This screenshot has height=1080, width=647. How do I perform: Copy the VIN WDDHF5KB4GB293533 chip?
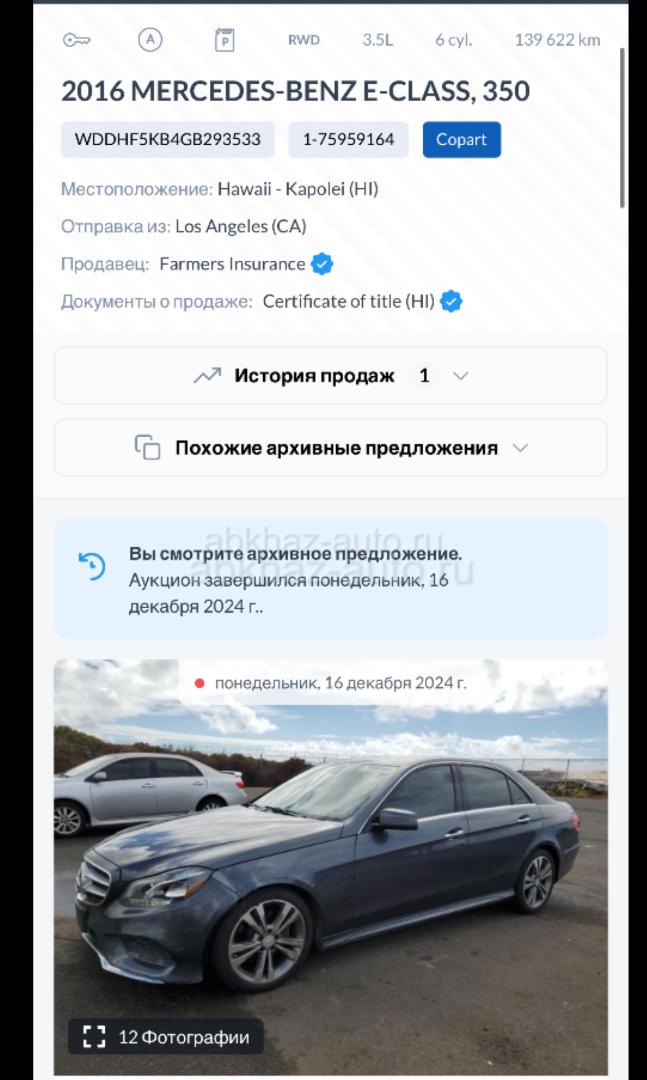pyautogui.click(x=167, y=140)
